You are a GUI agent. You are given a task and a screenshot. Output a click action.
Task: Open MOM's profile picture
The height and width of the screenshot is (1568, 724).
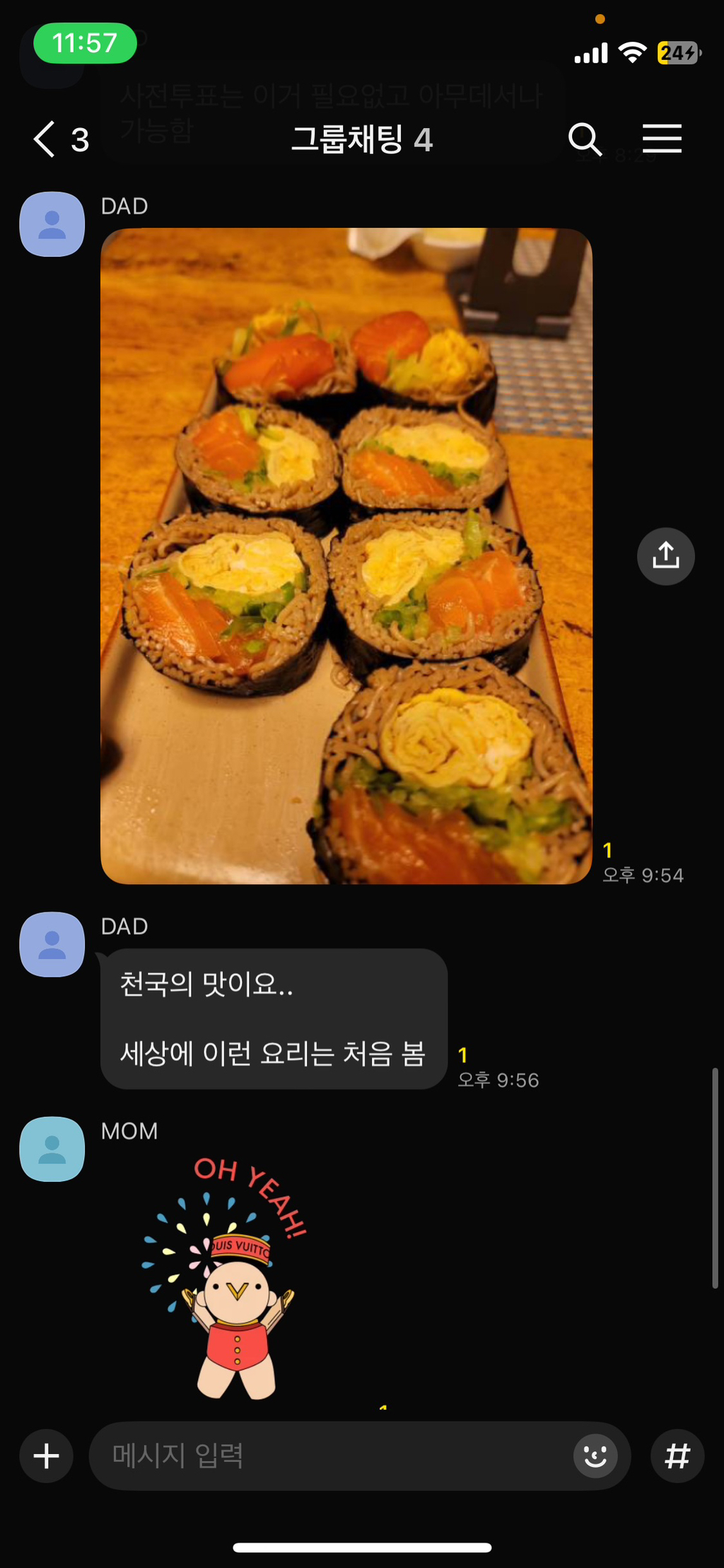pyautogui.click(x=52, y=1149)
